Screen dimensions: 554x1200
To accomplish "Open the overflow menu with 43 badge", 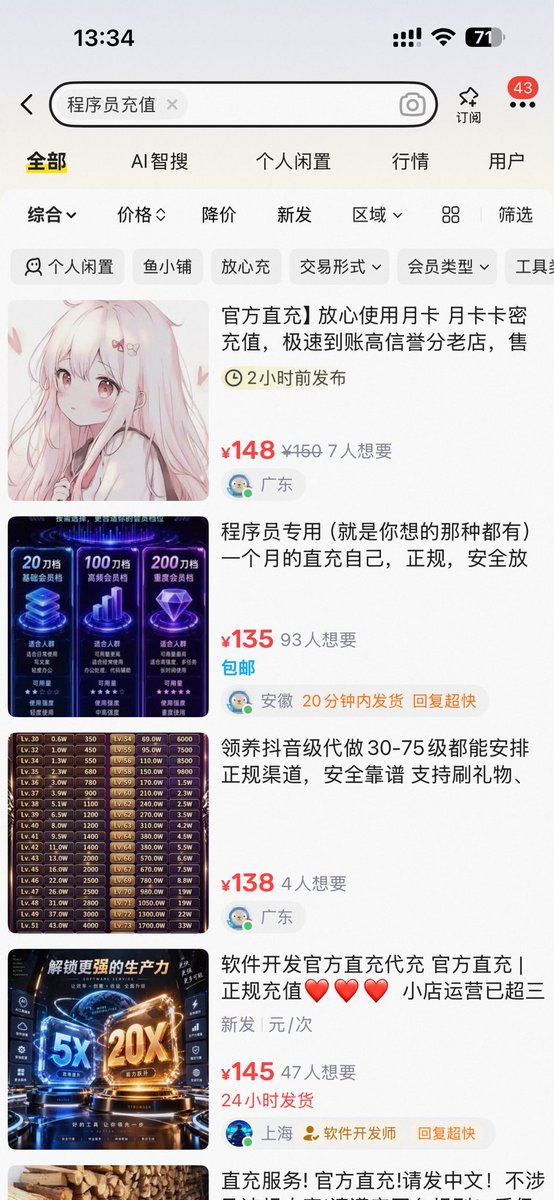I will (522, 101).
